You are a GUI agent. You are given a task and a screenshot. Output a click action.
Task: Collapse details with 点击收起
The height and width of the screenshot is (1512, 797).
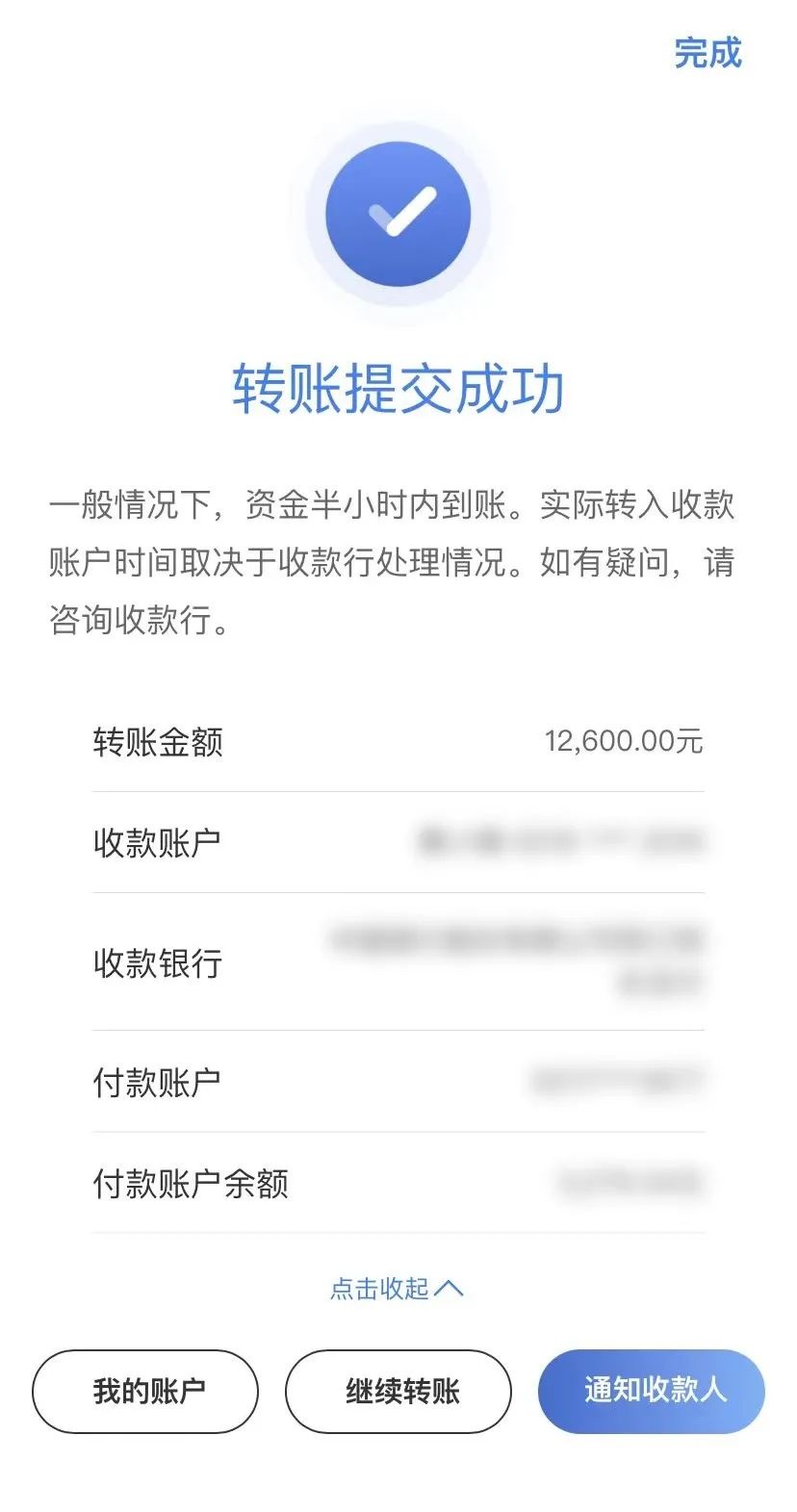click(x=397, y=1289)
